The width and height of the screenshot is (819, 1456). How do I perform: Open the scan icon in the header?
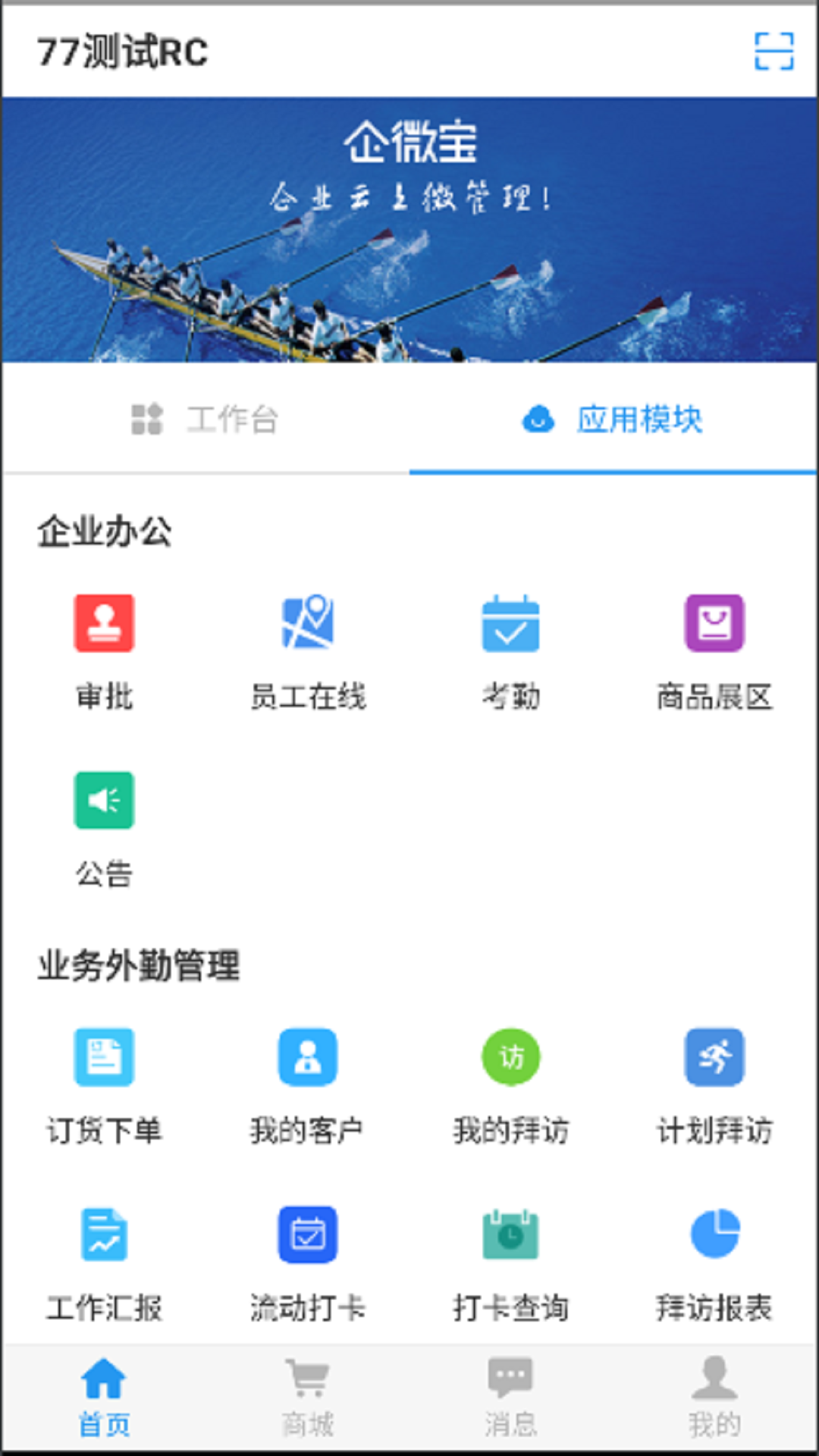click(x=773, y=52)
